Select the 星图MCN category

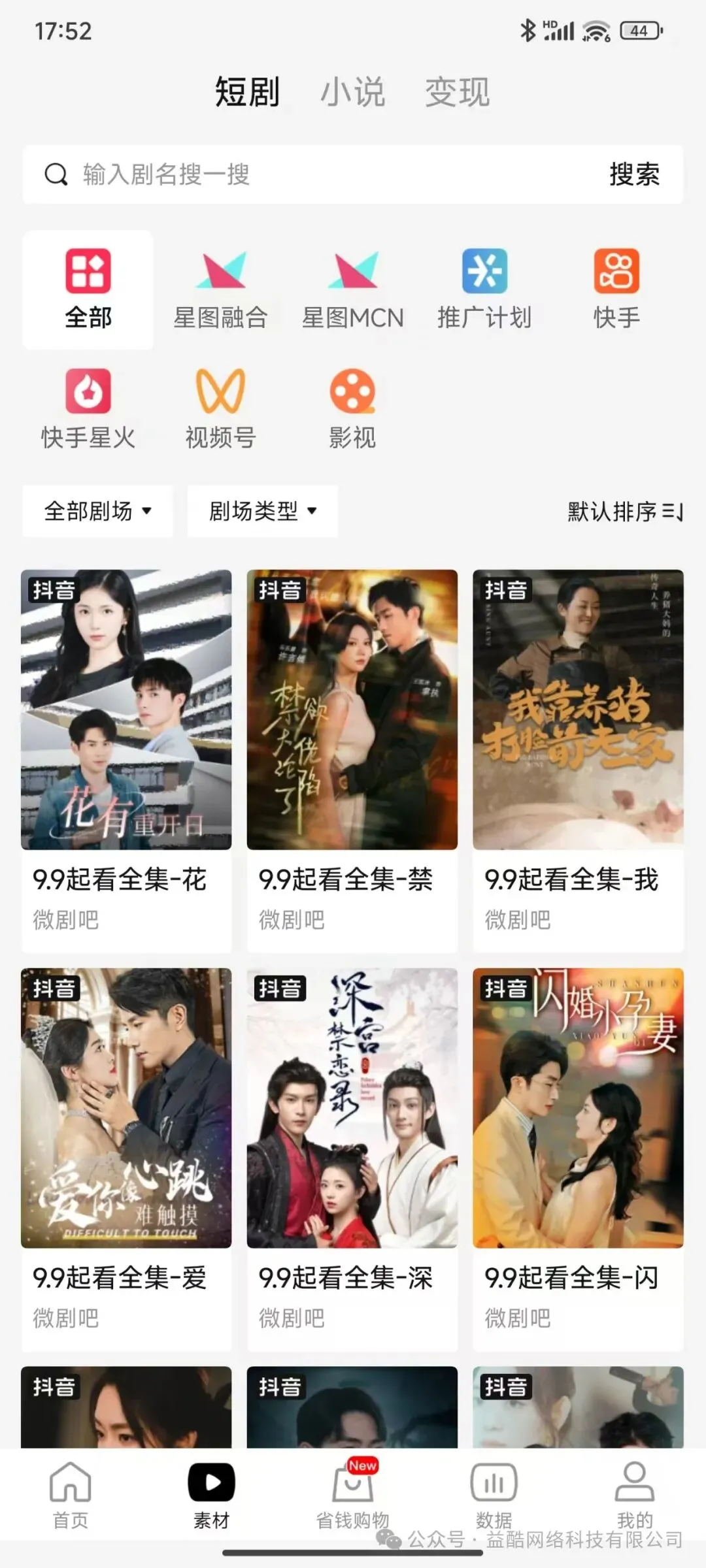click(352, 289)
